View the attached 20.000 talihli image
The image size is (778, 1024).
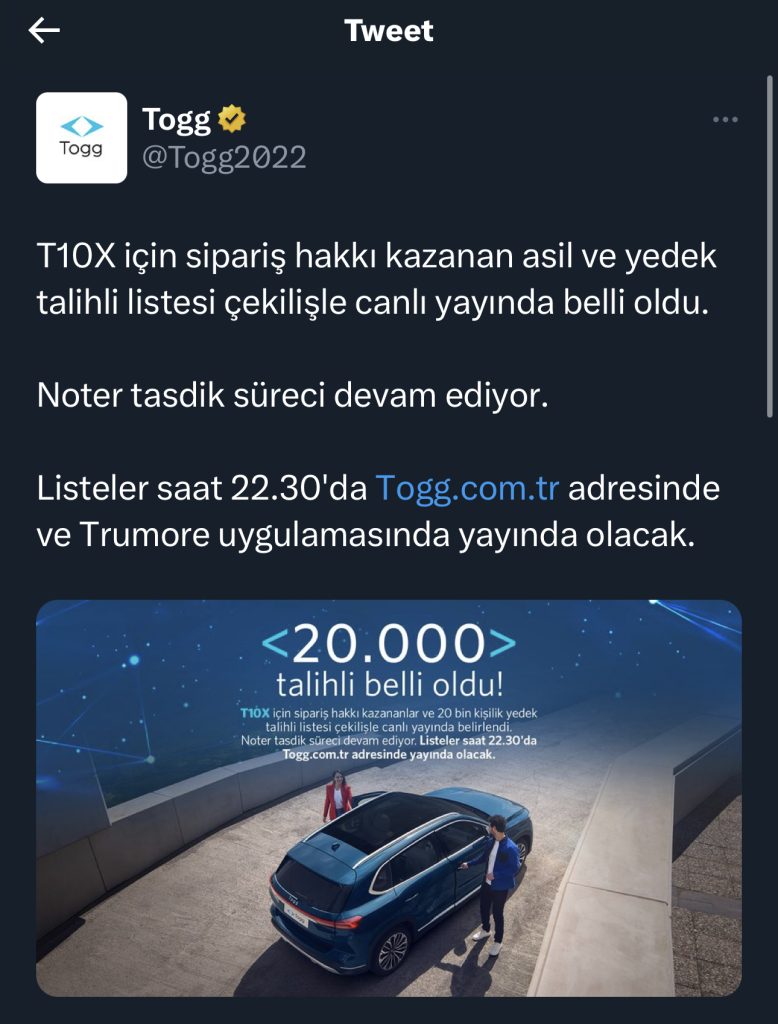pos(389,797)
